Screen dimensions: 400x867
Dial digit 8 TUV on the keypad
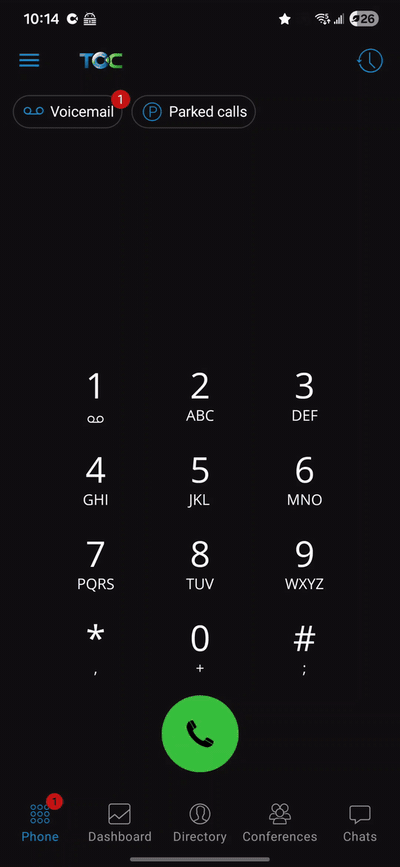[x=200, y=566]
